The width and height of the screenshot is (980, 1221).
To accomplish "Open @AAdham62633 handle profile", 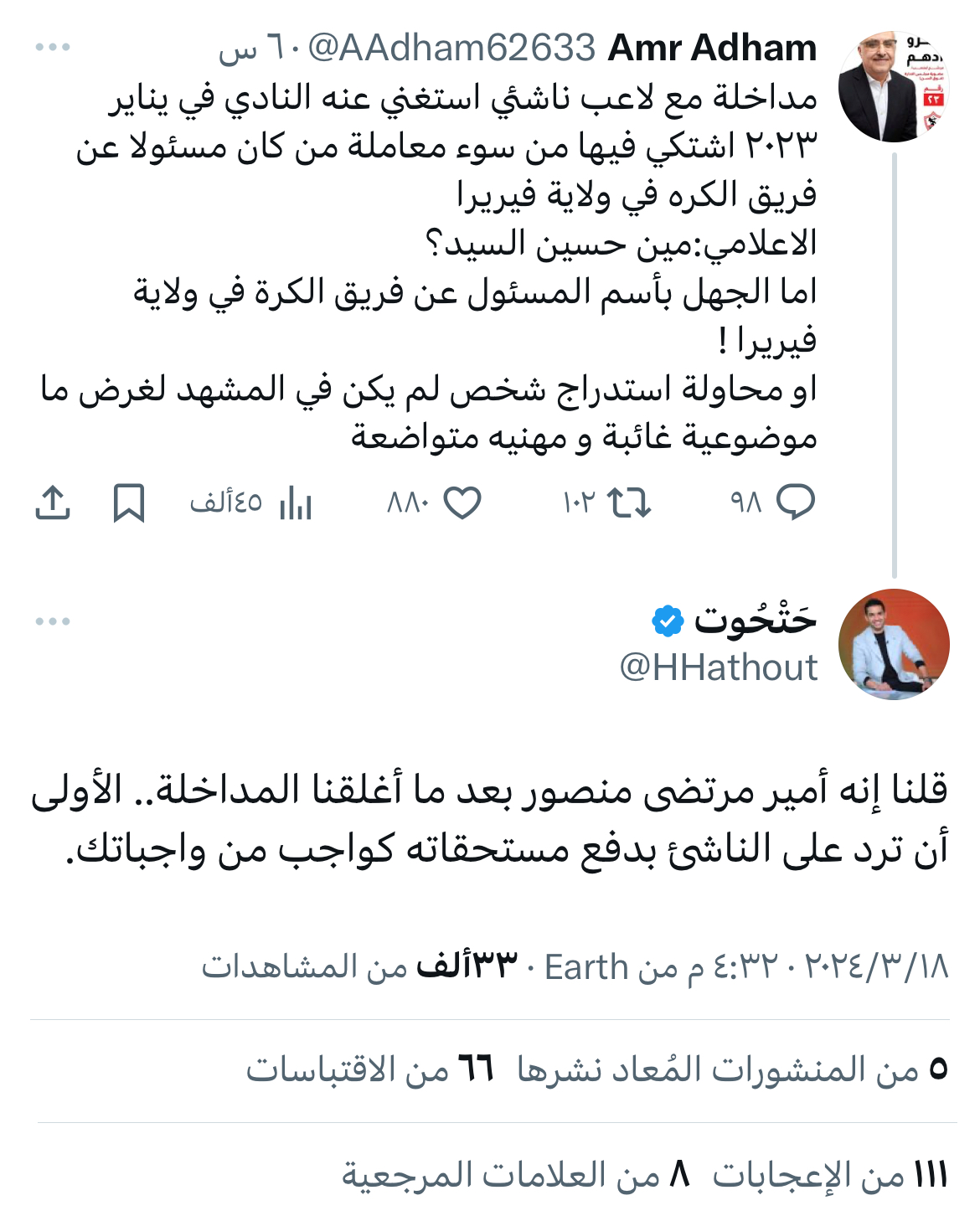I will coord(451,48).
